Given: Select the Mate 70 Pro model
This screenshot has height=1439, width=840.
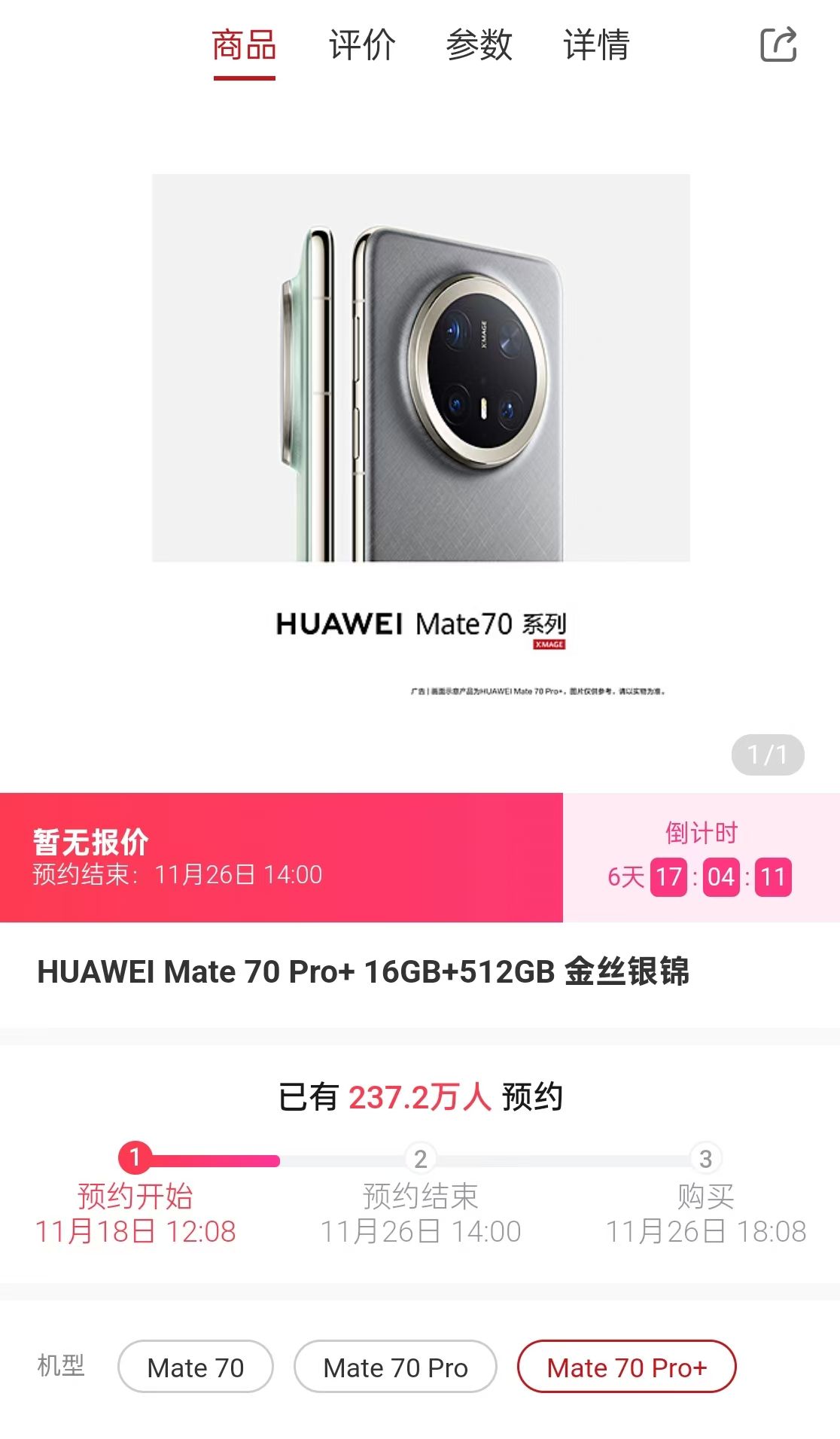Looking at the screenshot, I should [395, 1367].
